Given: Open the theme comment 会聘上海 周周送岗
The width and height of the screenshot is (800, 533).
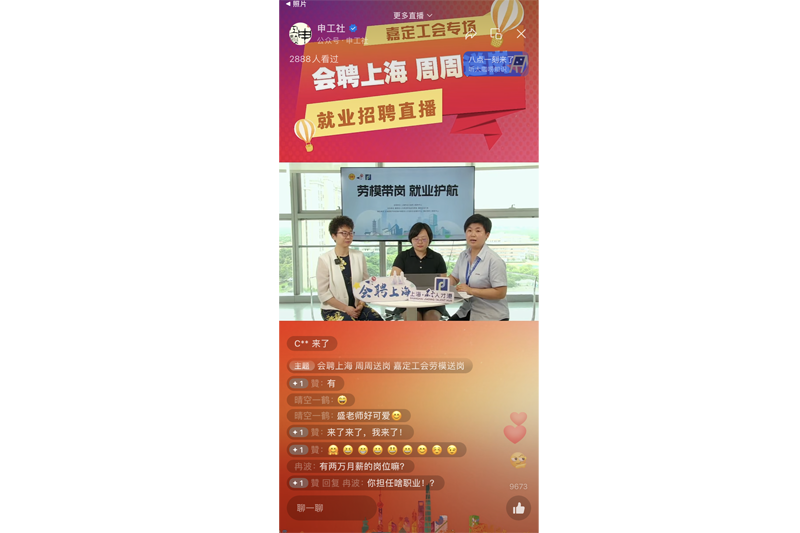Looking at the screenshot, I should pos(380,366).
